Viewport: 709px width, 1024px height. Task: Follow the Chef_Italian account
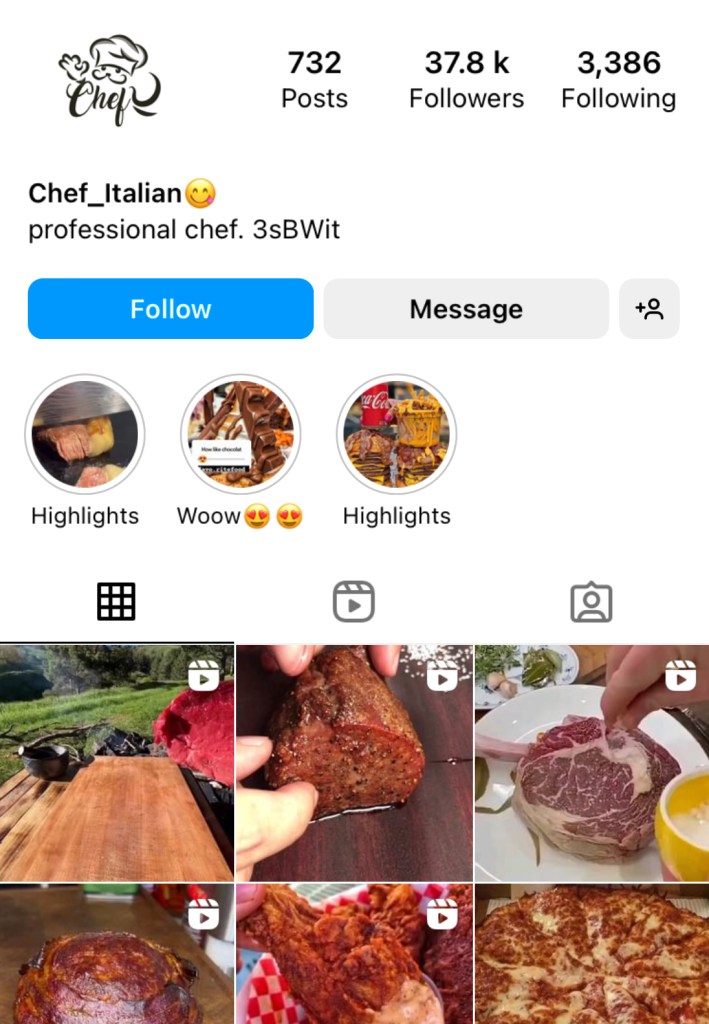170,309
